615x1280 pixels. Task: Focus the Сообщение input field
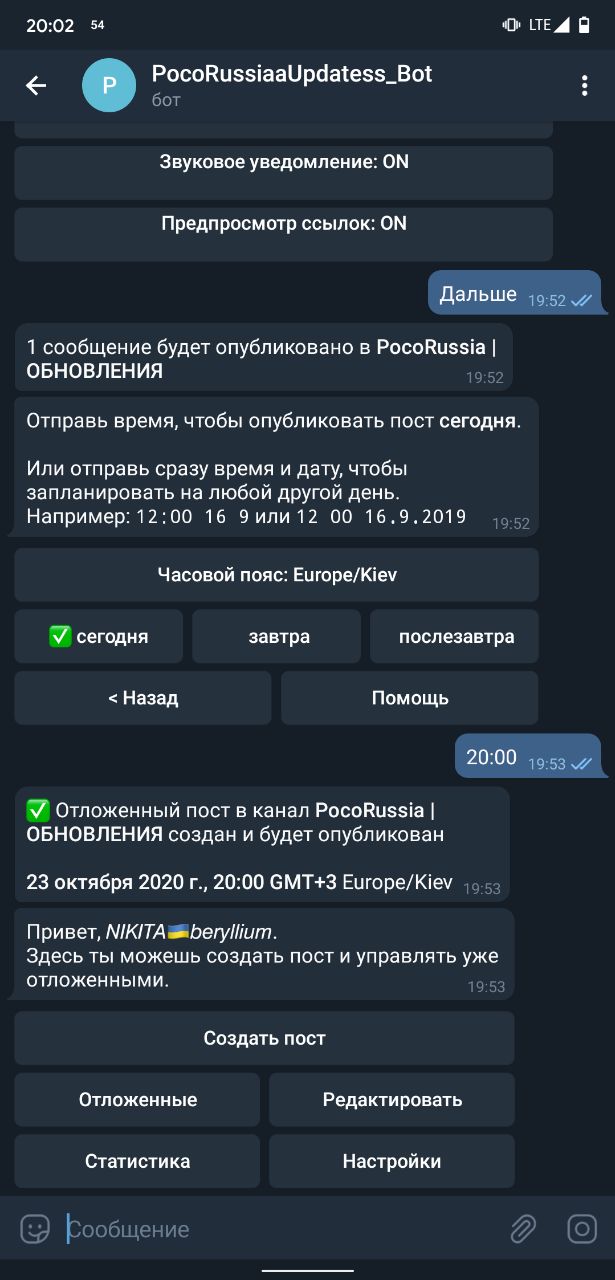tap(270, 1229)
